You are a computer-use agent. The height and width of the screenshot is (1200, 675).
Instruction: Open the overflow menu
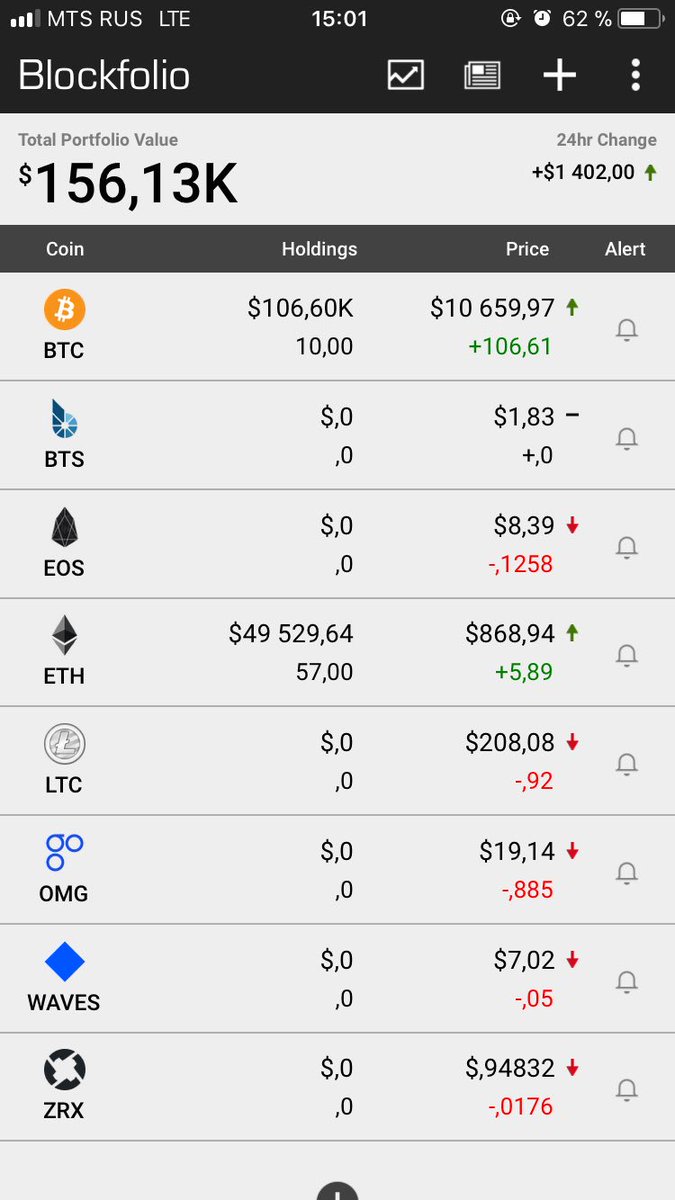tap(636, 76)
